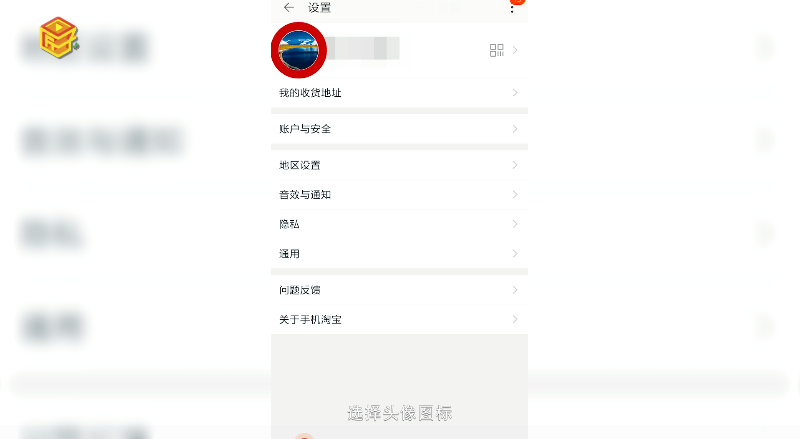Image resolution: width=800 pixels, height=439 pixels.
Task: Open the account QR code
Action: 497,50
